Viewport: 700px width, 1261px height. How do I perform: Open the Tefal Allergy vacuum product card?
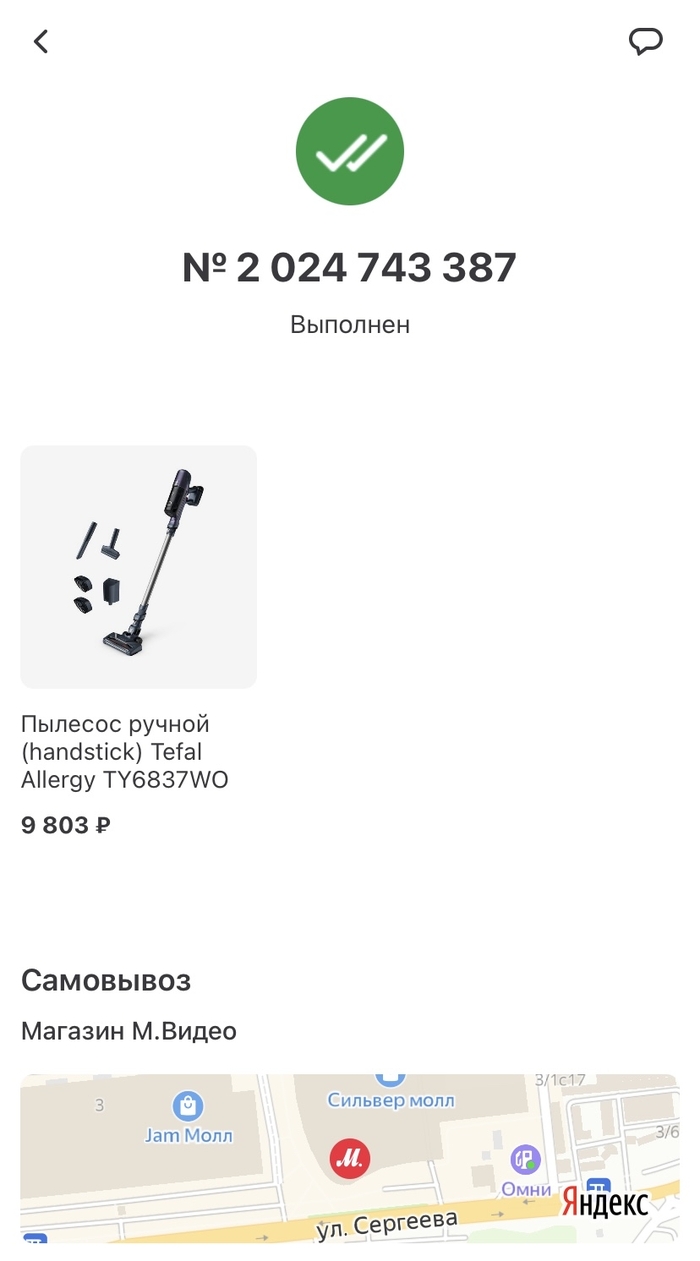[x=139, y=567]
